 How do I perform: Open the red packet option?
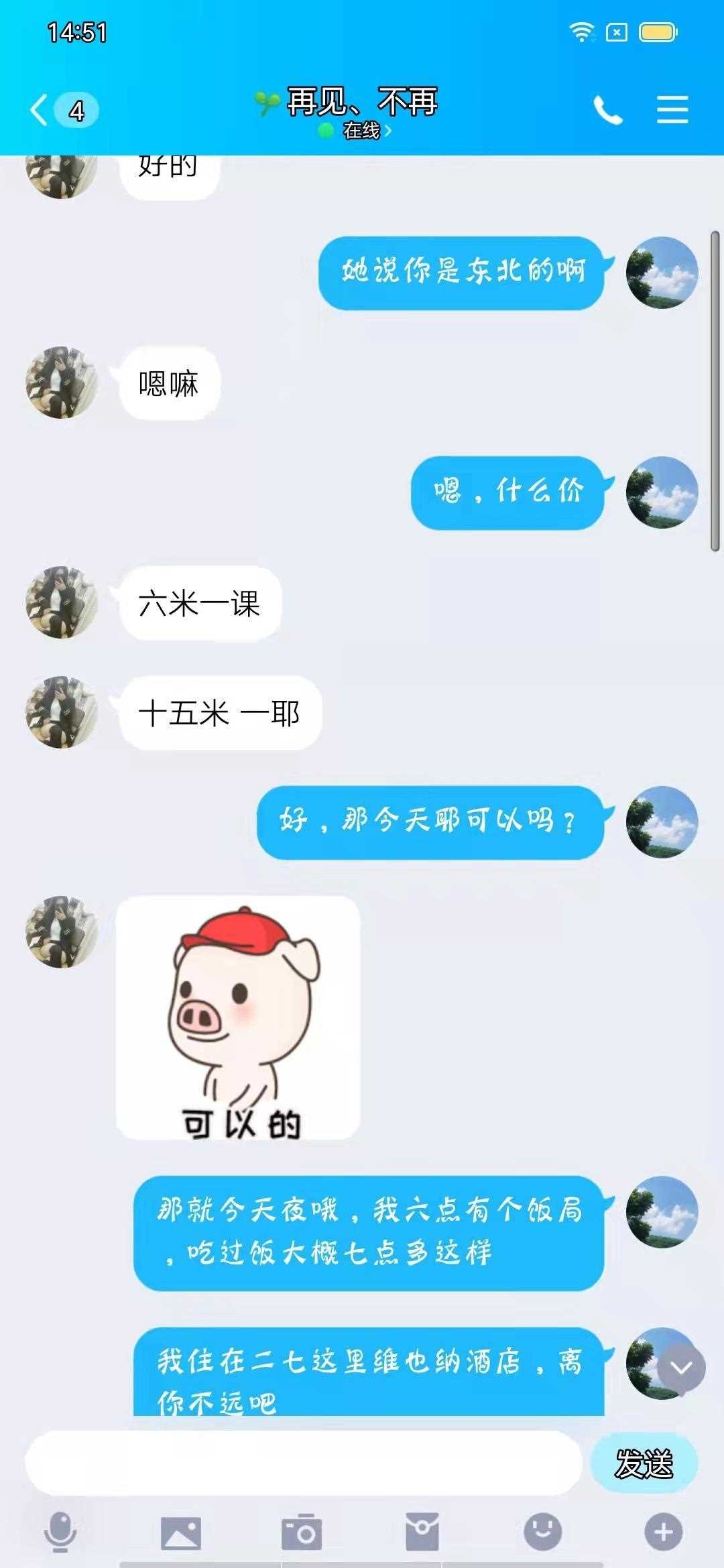(422, 1532)
